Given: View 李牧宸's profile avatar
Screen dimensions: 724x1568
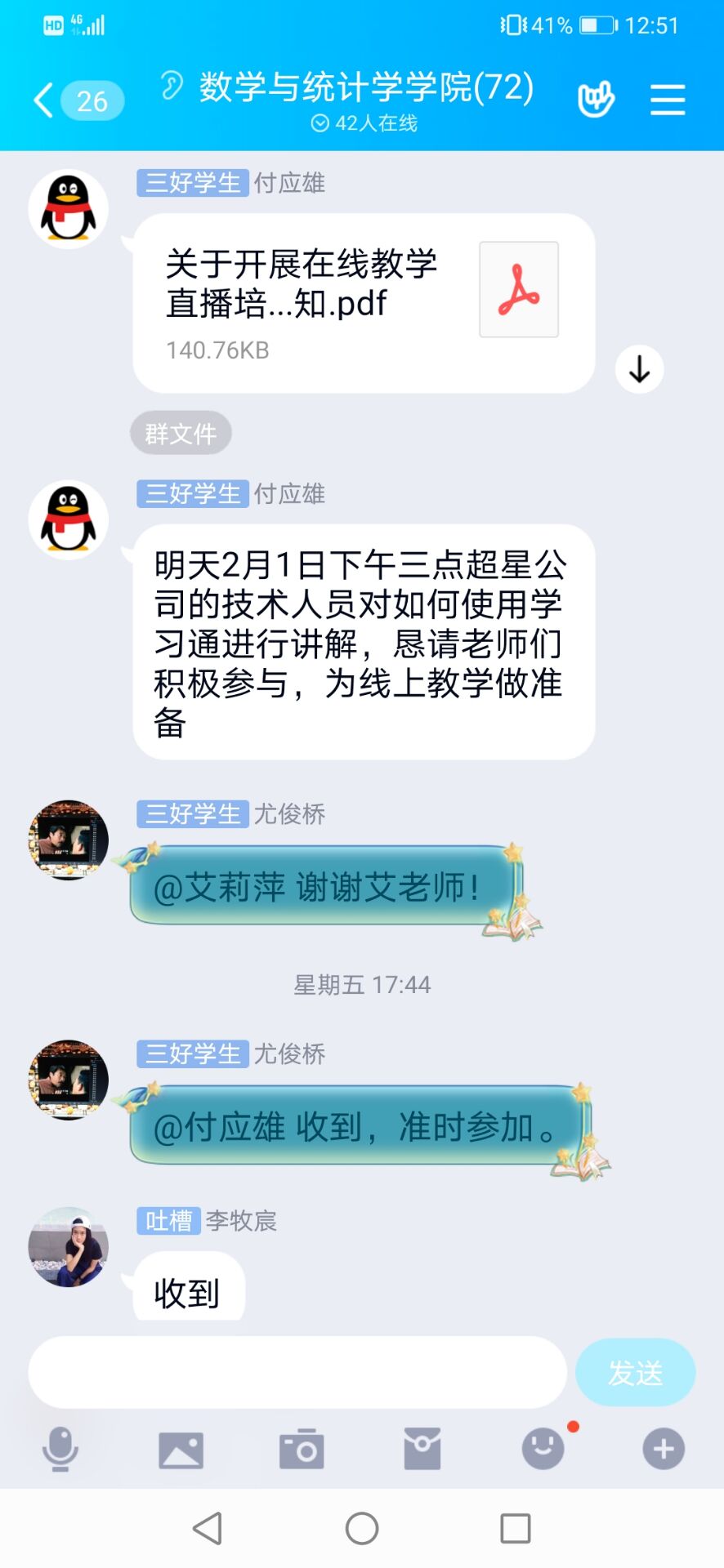Looking at the screenshot, I should (69, 1247).
